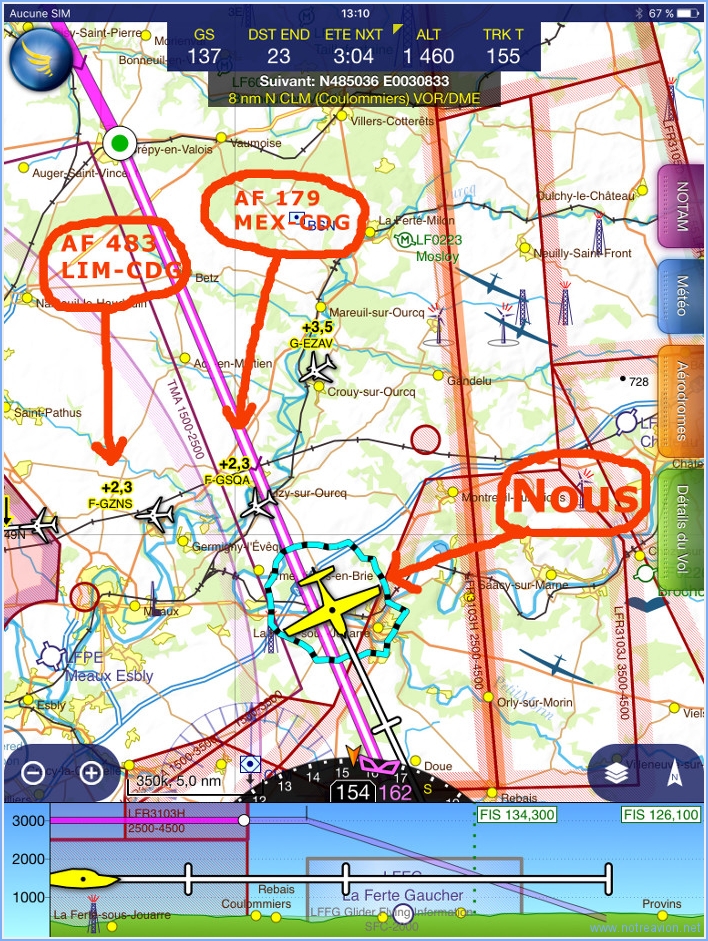
Task: Select the F-GZNS traffic aircraft on the map
Action: (x=156, y=515)
